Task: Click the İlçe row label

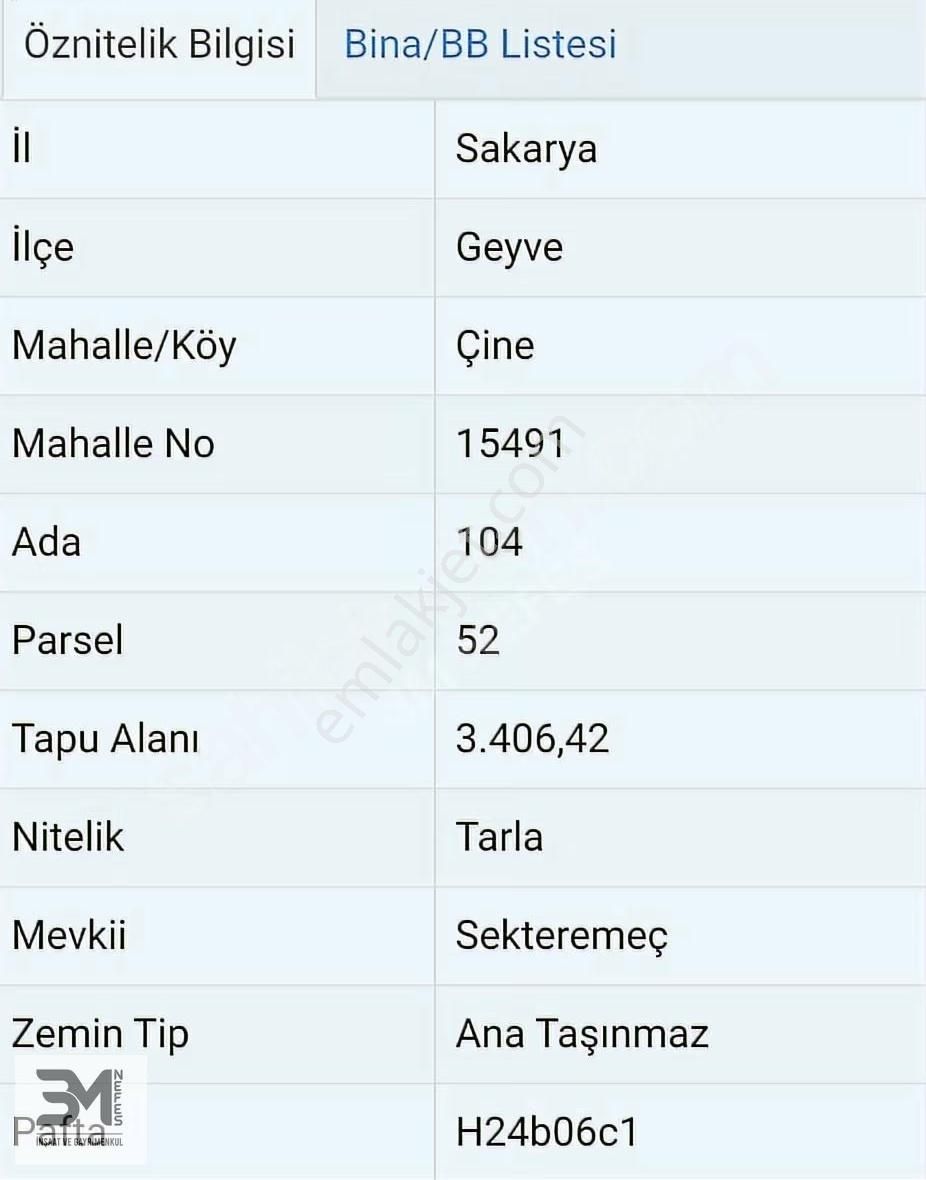Action: [x=40, y=247]
